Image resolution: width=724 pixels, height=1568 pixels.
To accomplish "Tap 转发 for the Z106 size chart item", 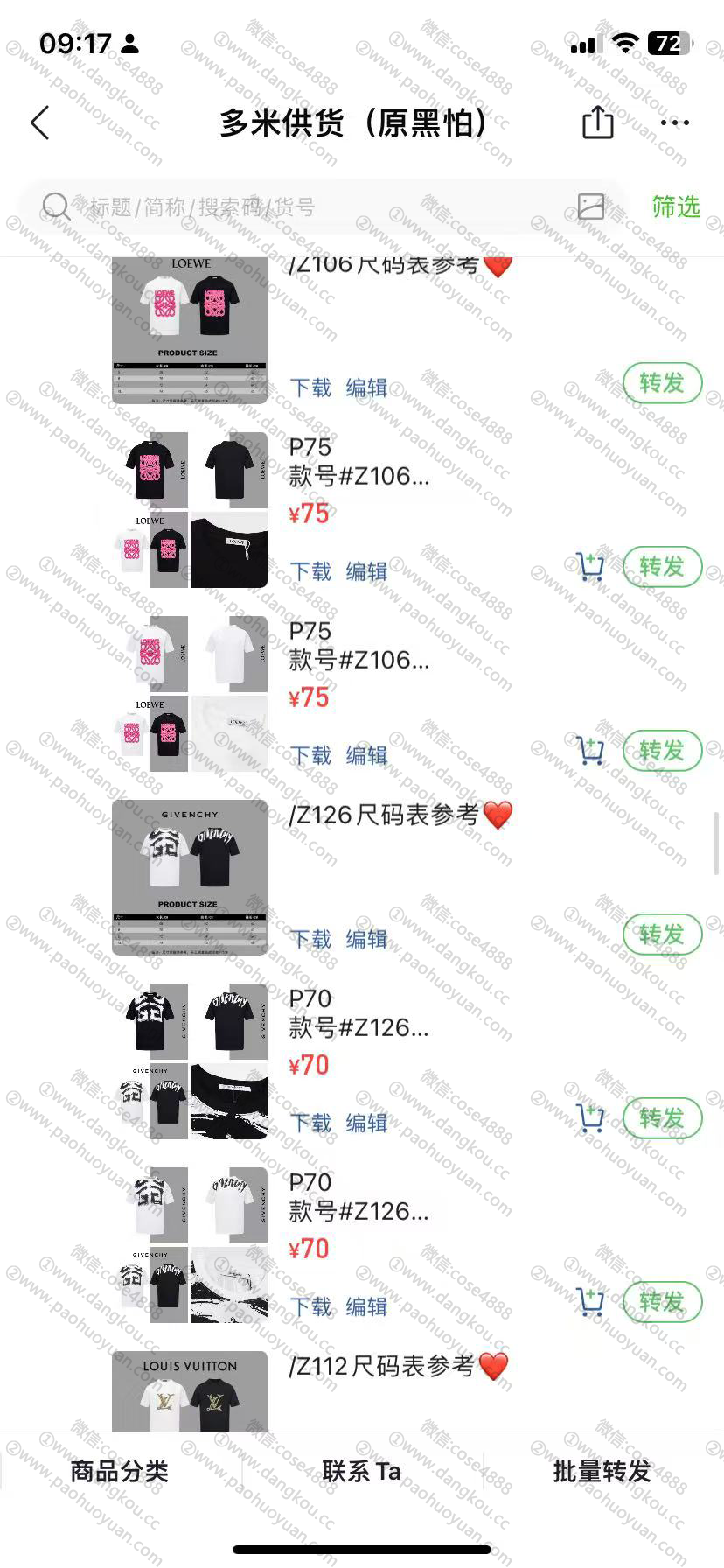I will pyautogui.click(x=662, y=383).
